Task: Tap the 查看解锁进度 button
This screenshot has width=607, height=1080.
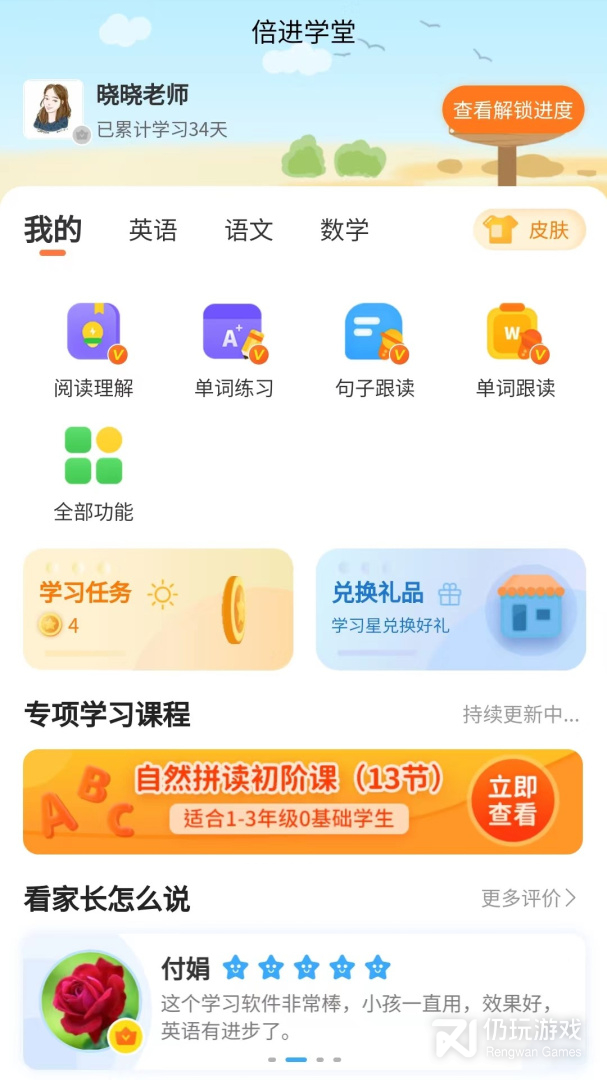Action: tap(513, 110)
